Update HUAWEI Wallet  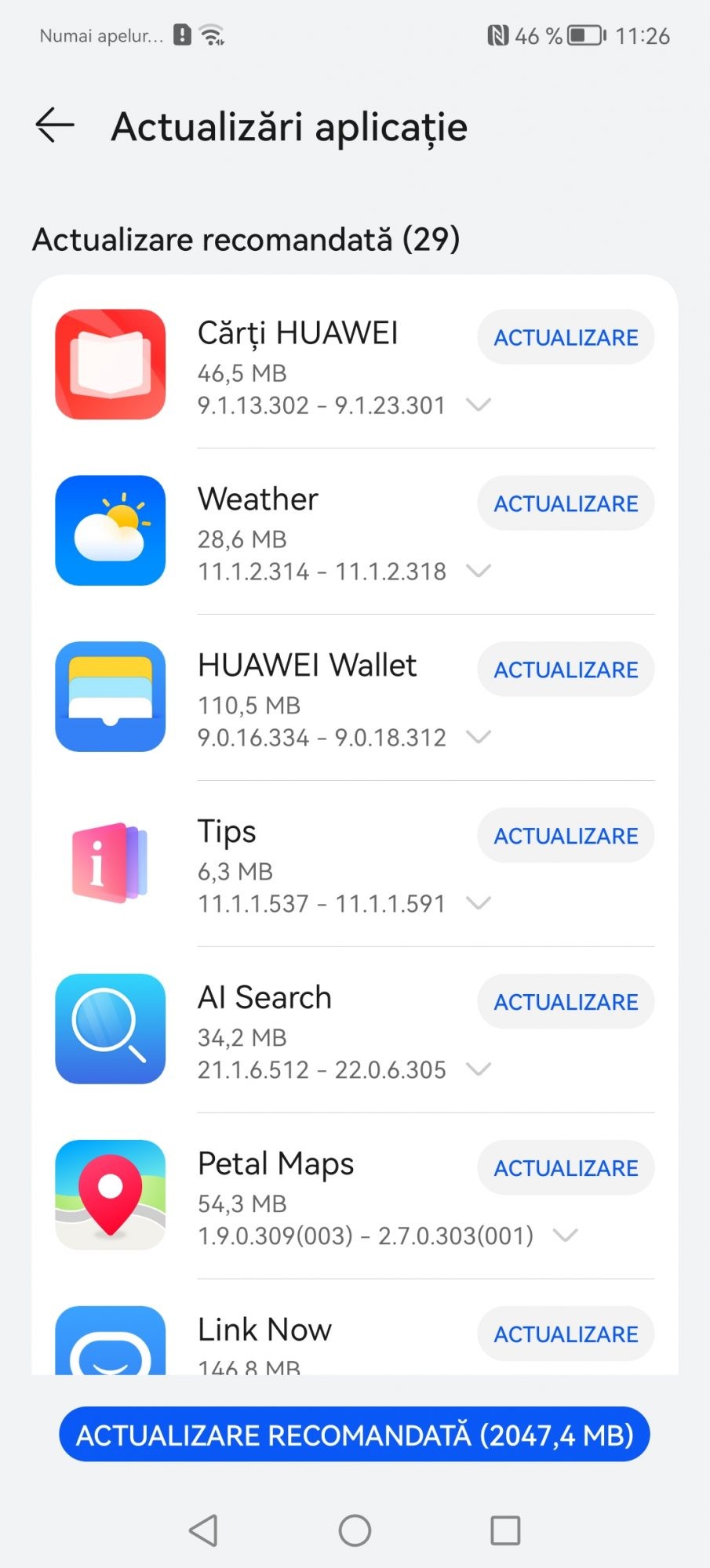(566, 670)
